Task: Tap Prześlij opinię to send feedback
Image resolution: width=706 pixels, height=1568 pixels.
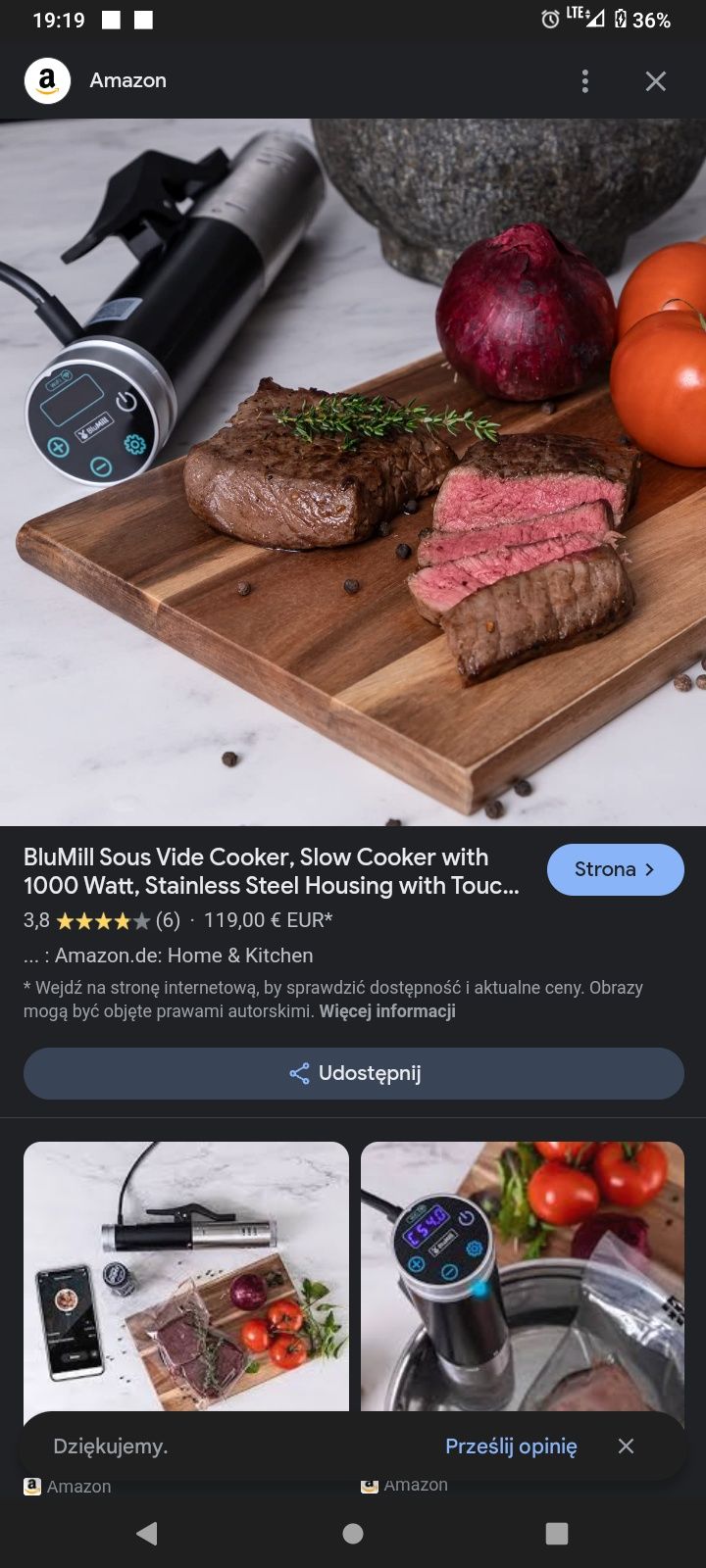Action: click(511, 1446)
